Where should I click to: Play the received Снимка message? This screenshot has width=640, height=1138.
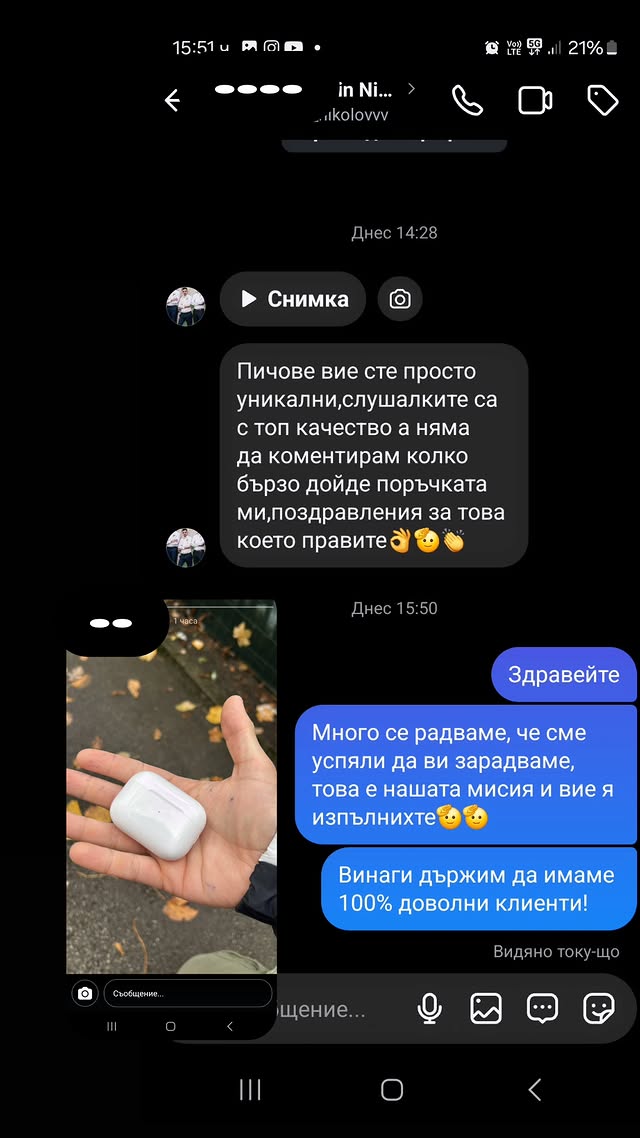293,299
